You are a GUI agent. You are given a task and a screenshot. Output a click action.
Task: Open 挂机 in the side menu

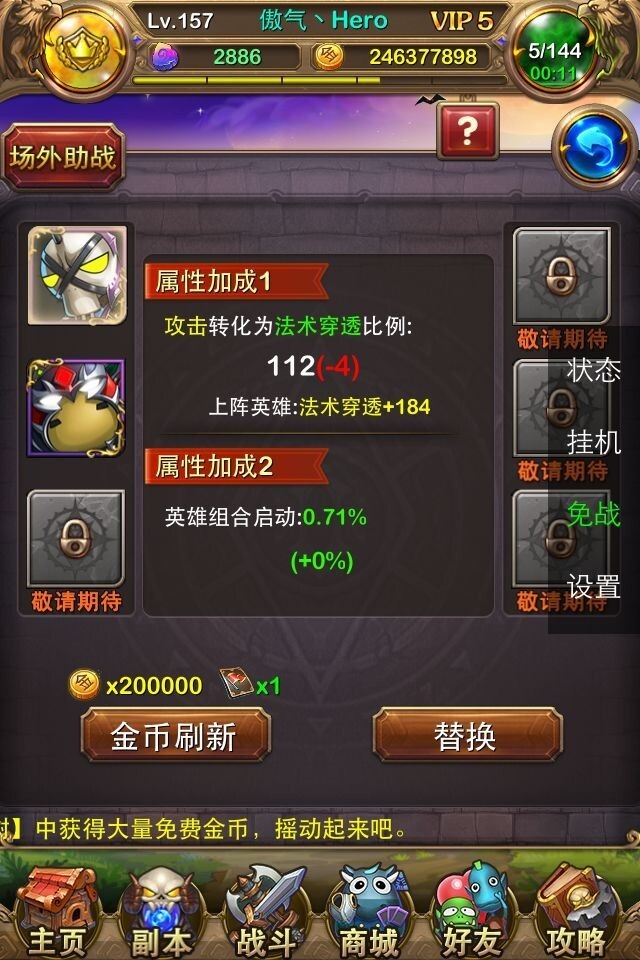[594, 442]
